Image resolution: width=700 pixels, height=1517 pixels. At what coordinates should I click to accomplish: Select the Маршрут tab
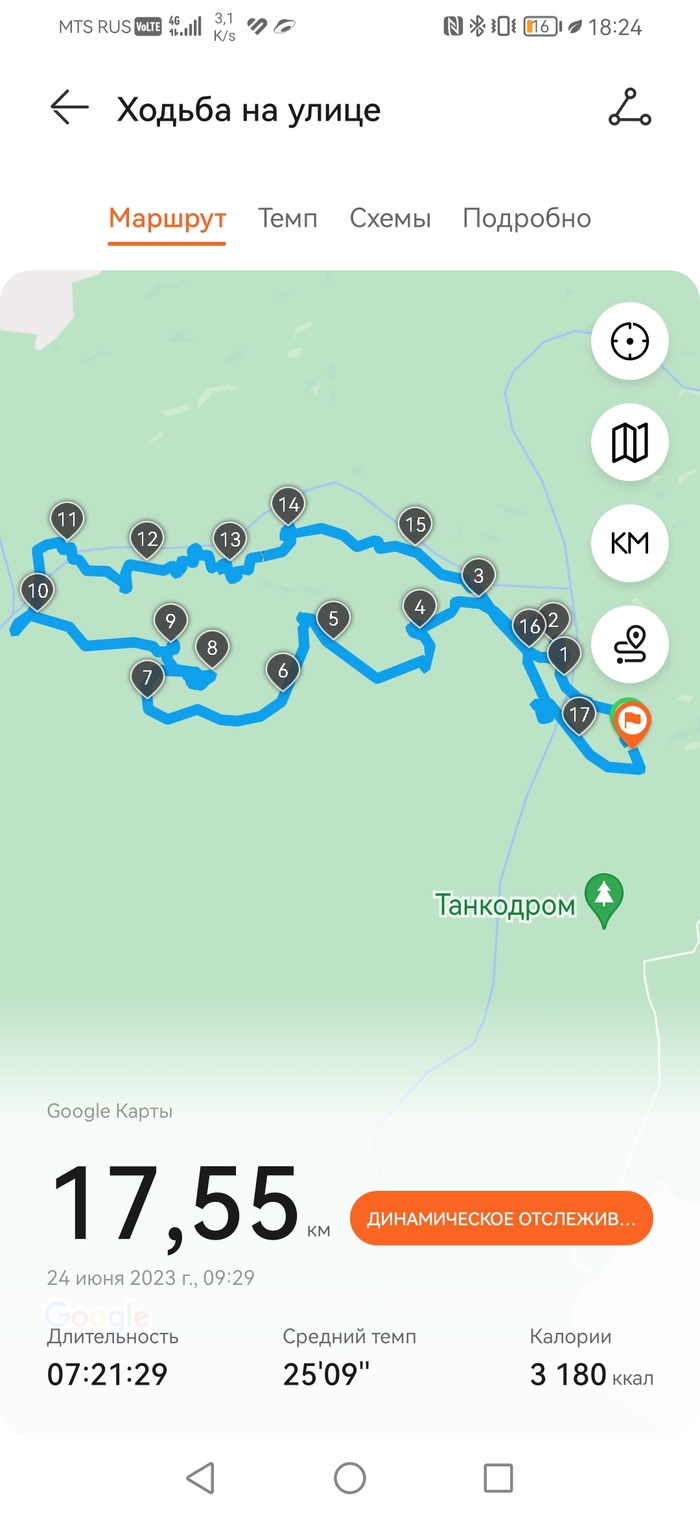(x=167, y=218)
